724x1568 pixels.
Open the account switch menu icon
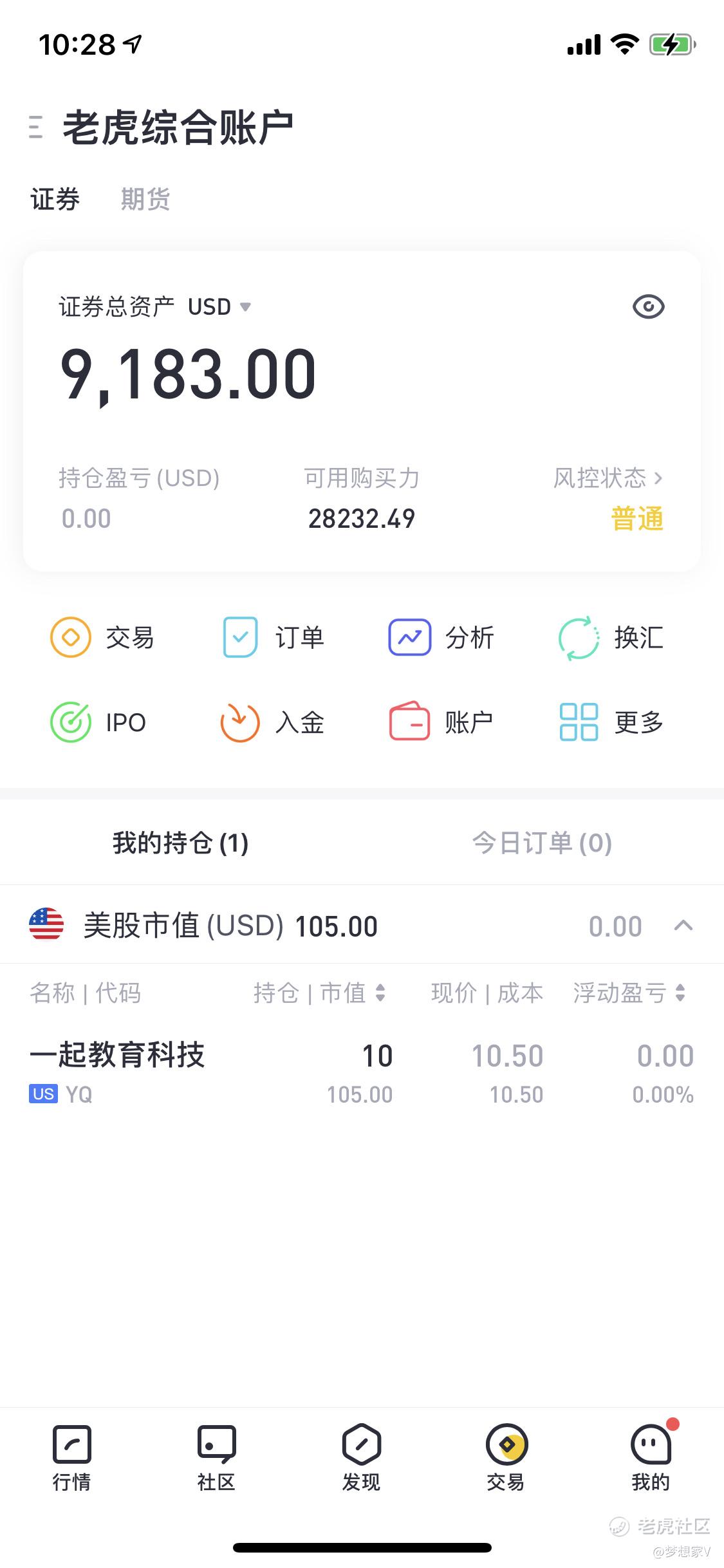(x=36, y=127)
